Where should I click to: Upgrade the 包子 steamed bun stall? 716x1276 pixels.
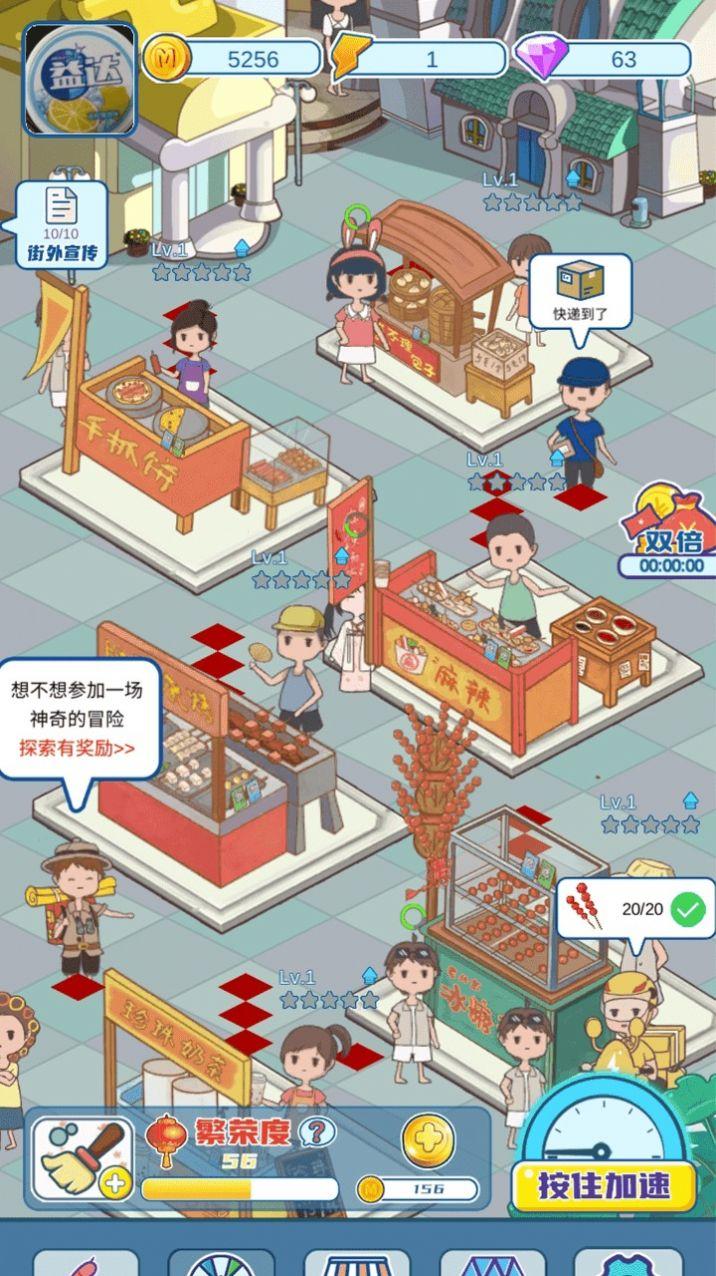point(573,179)
